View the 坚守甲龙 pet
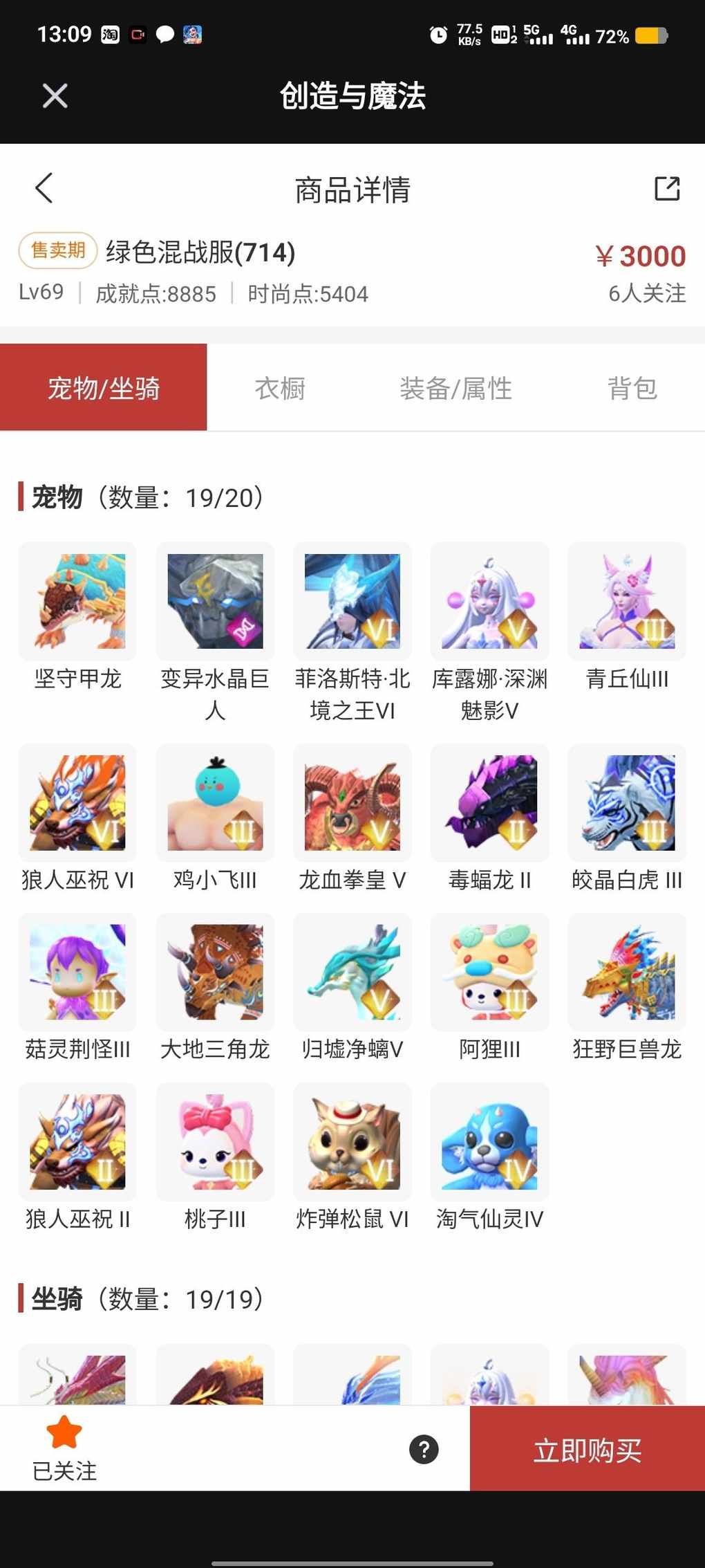 point(77,601)
